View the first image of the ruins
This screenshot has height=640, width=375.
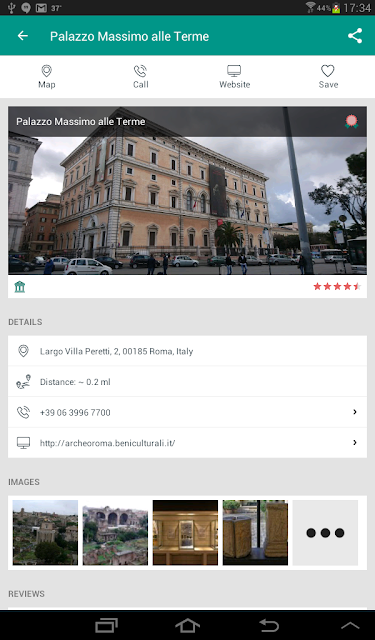tap(45, 533)
